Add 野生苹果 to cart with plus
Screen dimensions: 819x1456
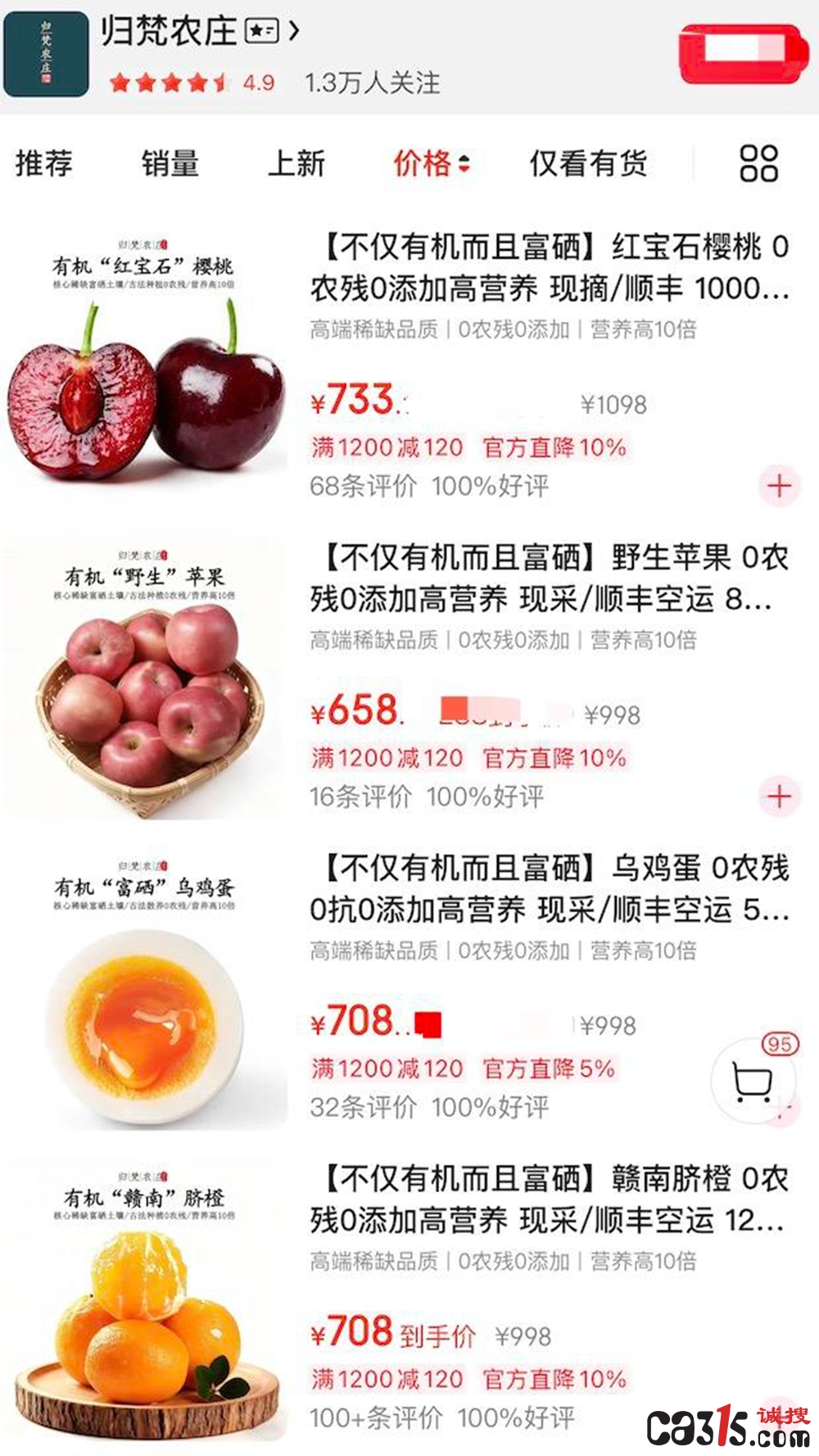779,796
